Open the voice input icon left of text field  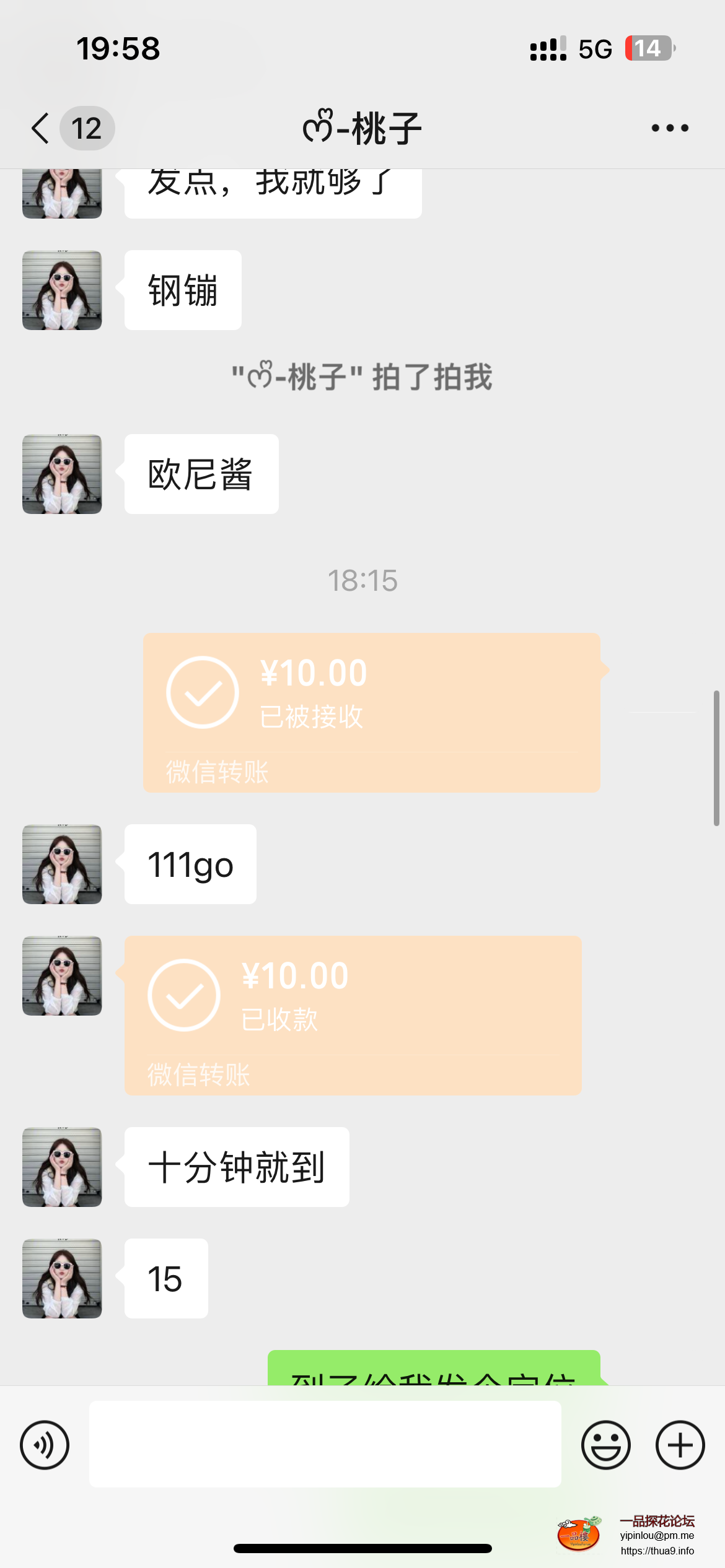tap(44, 1445)
